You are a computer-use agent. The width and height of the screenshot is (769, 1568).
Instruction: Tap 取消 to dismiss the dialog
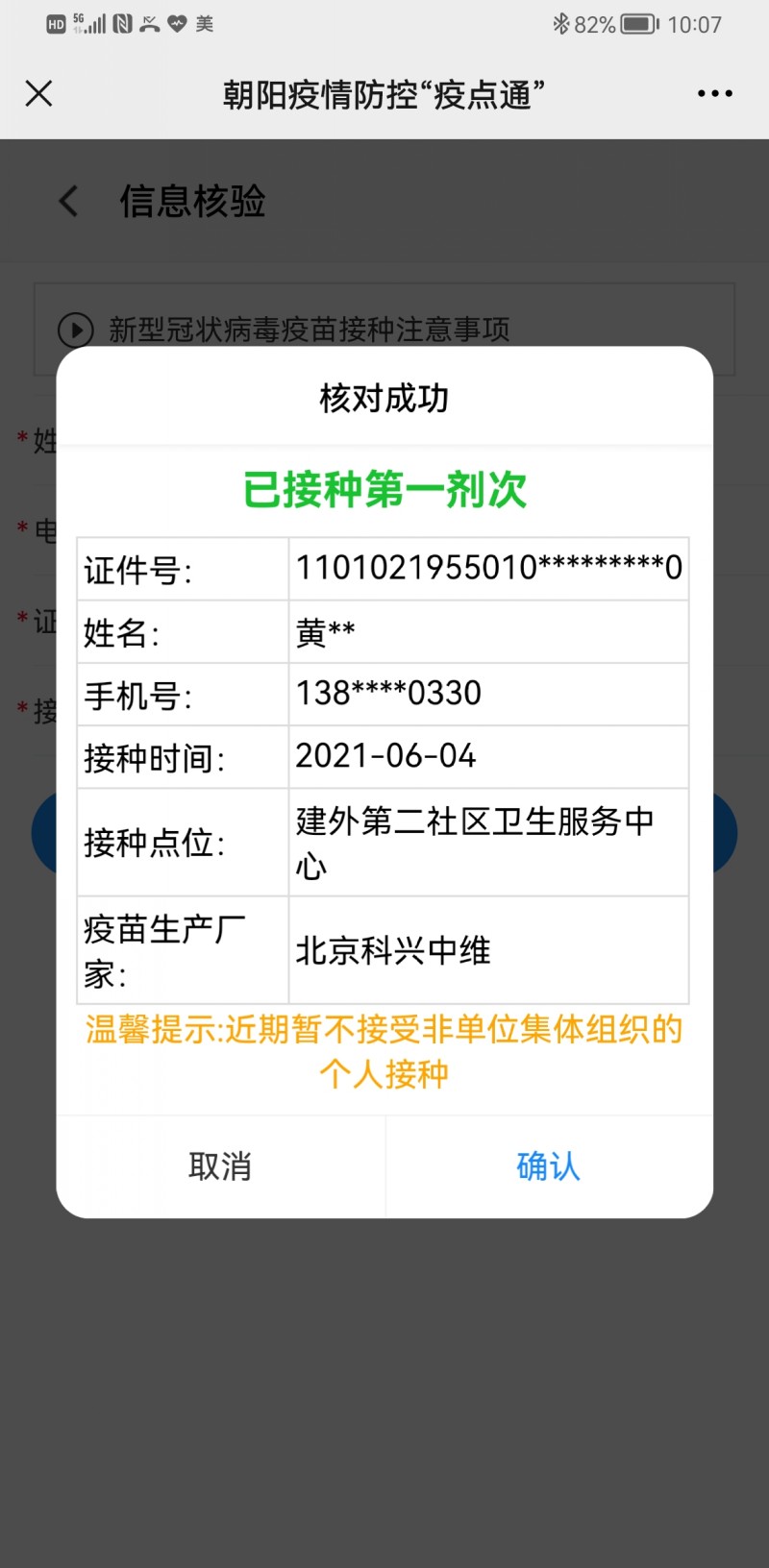(220, 1166)
